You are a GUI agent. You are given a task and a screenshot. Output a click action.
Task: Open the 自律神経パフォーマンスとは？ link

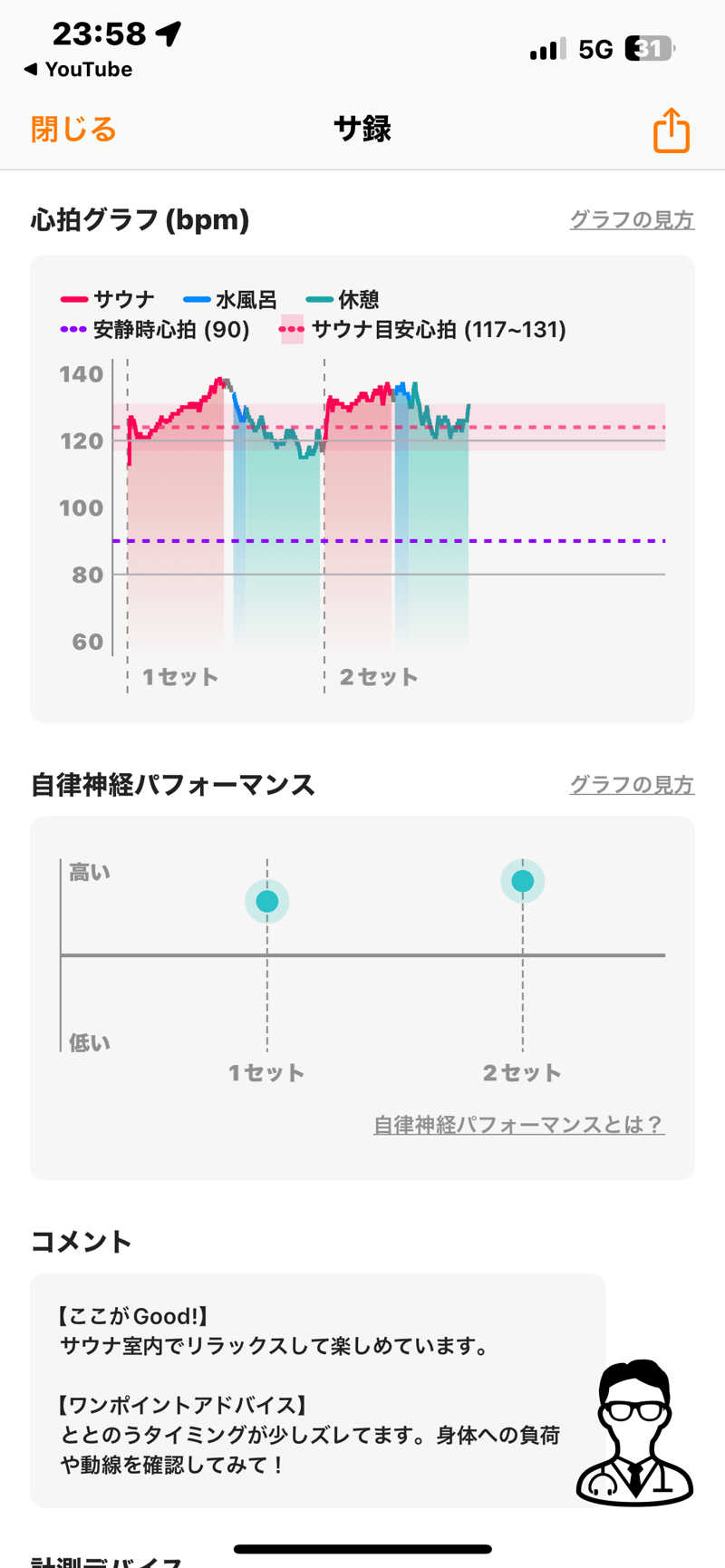click(x=519, y=1124)
